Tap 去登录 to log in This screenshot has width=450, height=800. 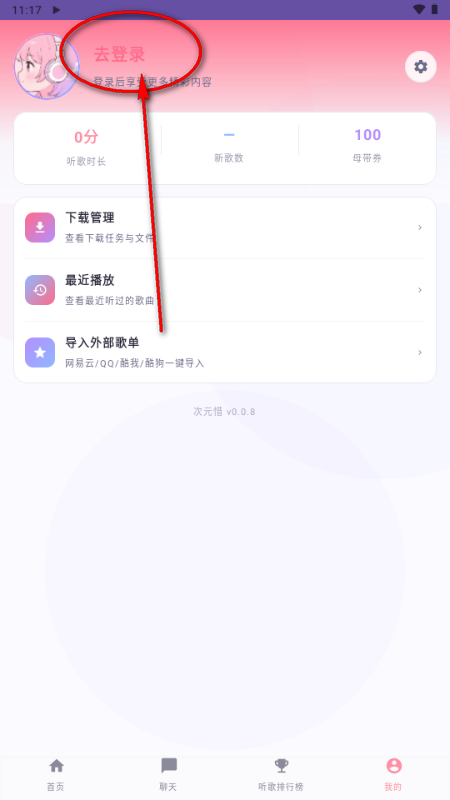pyautogui.click(x=119, y=55)
